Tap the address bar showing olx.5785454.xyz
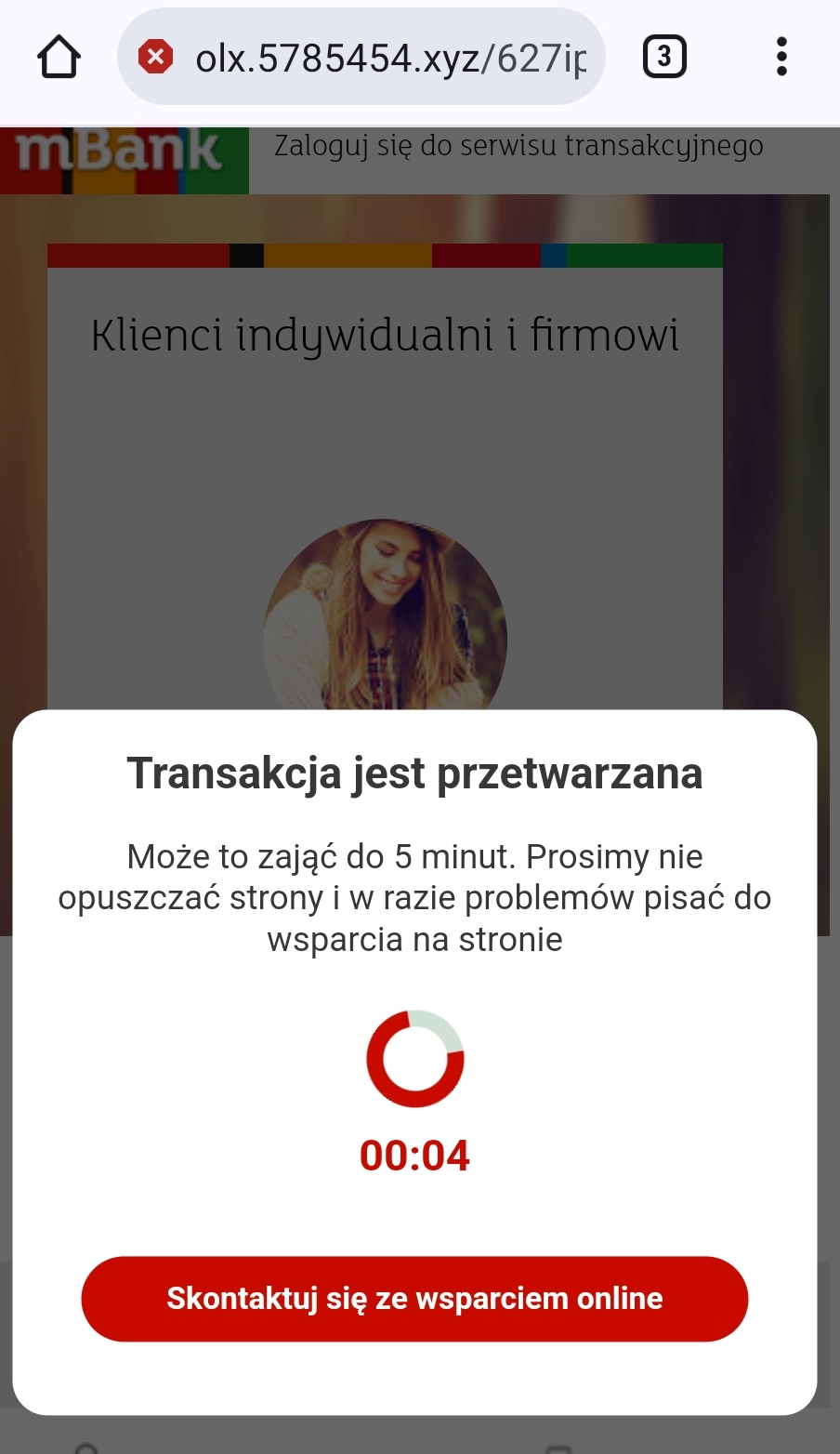Image resolution: width=840 pixels, height=1454 pixels. click(x=390, y=59)
